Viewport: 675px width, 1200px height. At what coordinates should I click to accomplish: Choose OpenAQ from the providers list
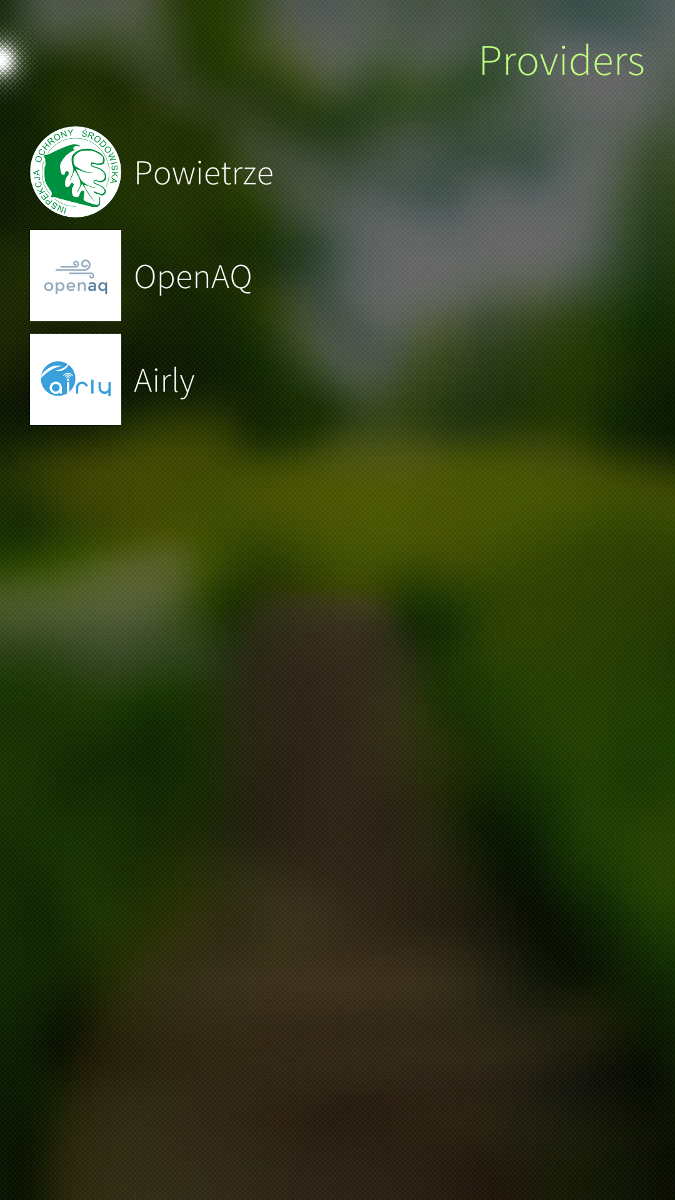[x=192, y=277]
